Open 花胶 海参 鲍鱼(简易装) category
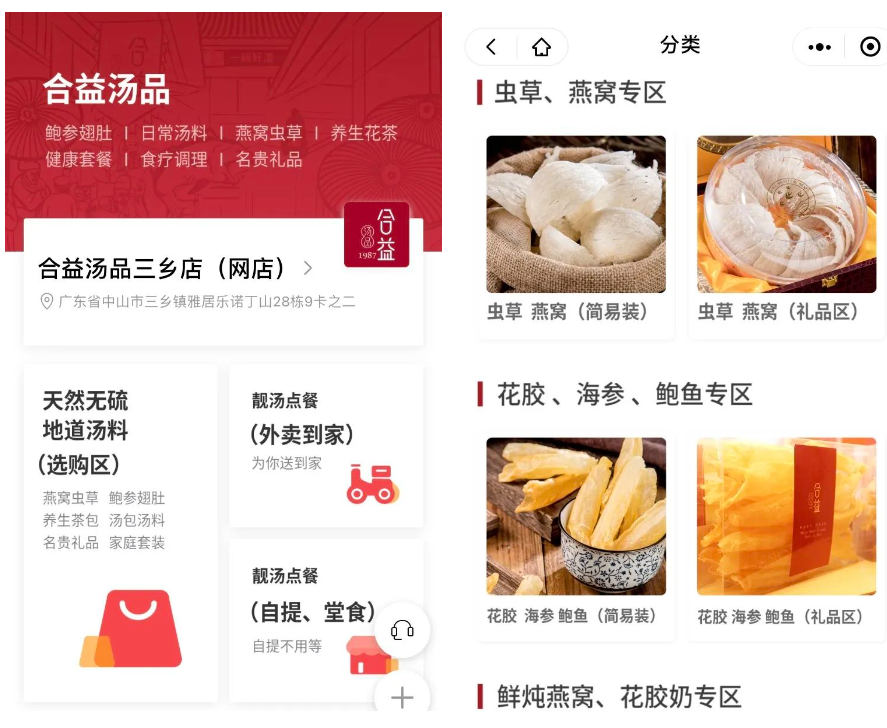Viewport: 887px width, 728px height. 575,533
